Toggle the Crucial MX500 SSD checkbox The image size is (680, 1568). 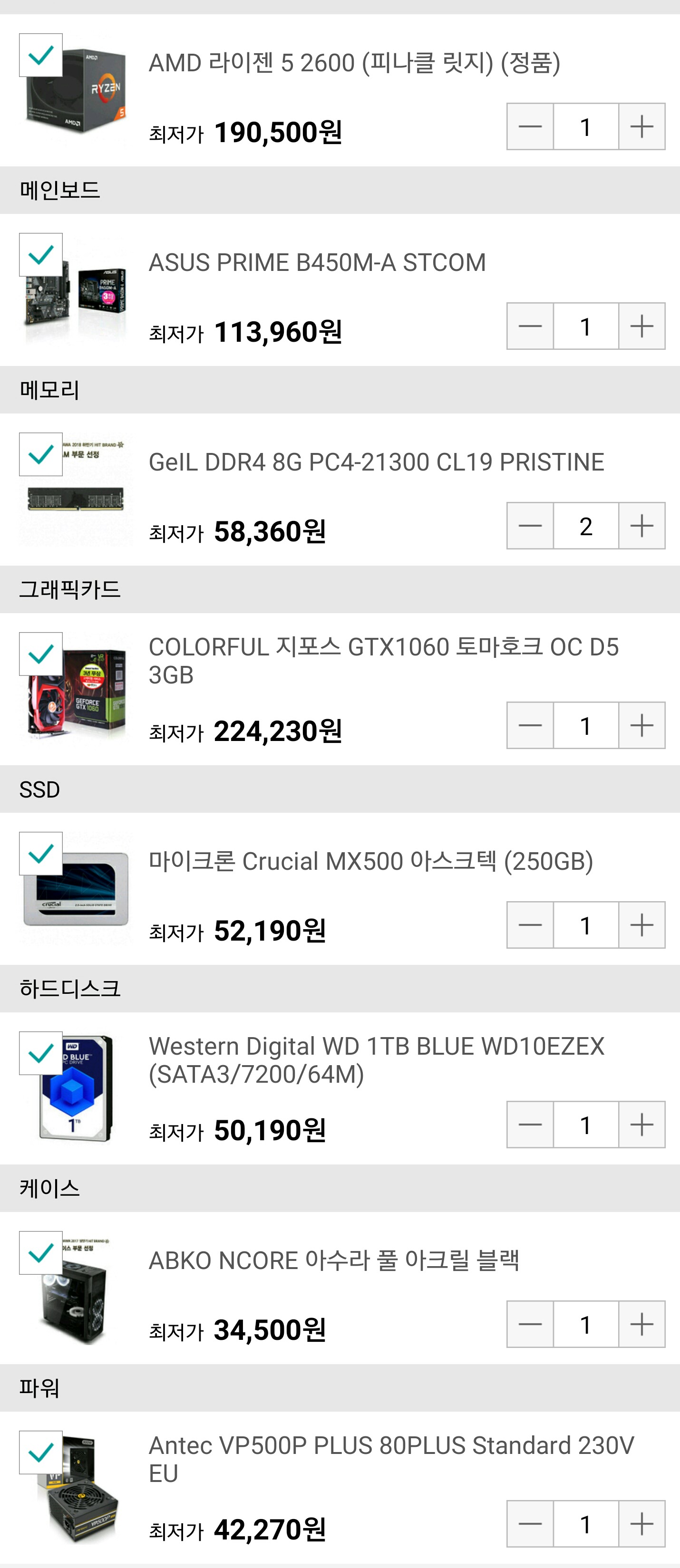coord(41,854)
